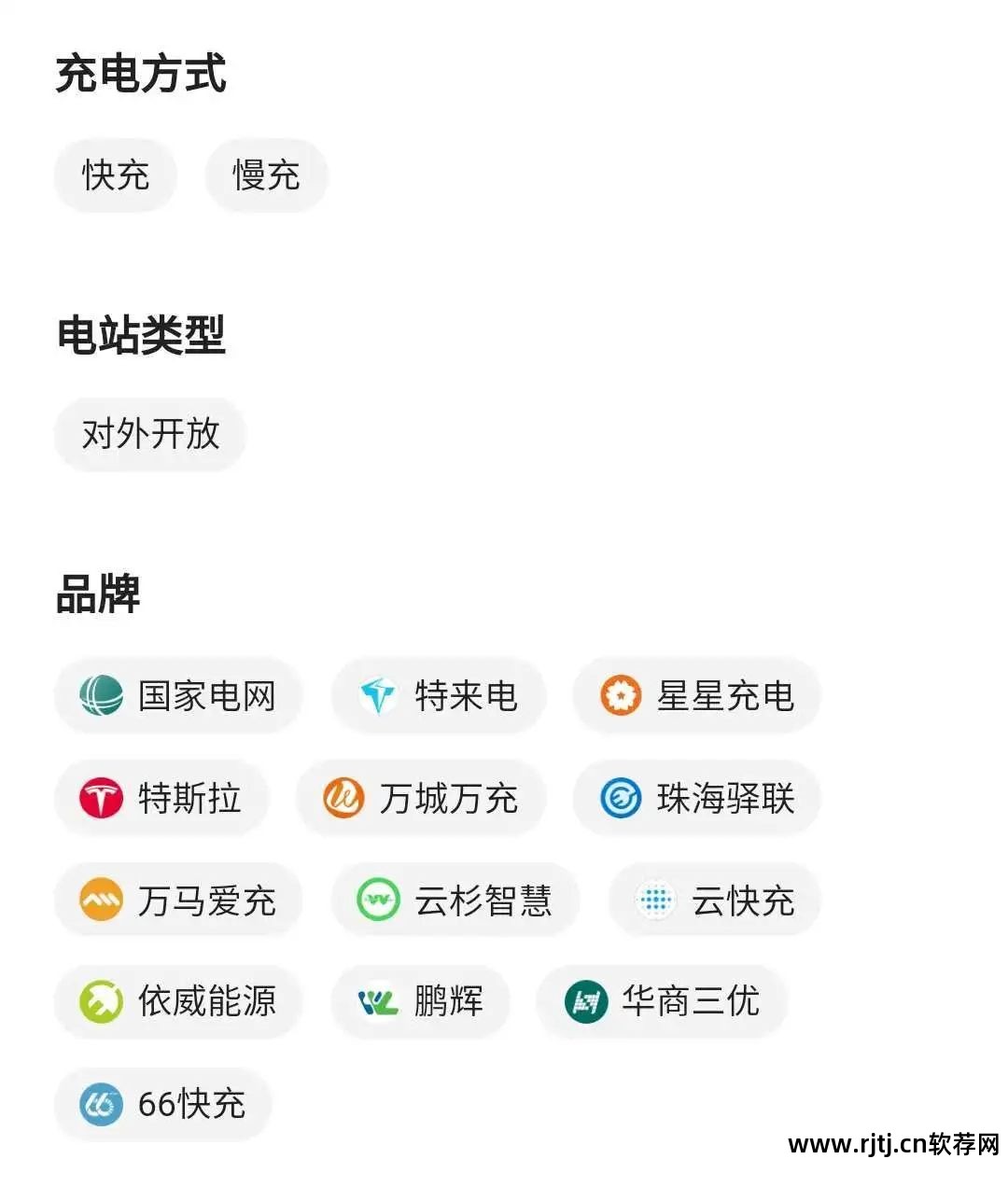Click the 鹏辉 brand chip
1008x1187 pixels.
420,1001
